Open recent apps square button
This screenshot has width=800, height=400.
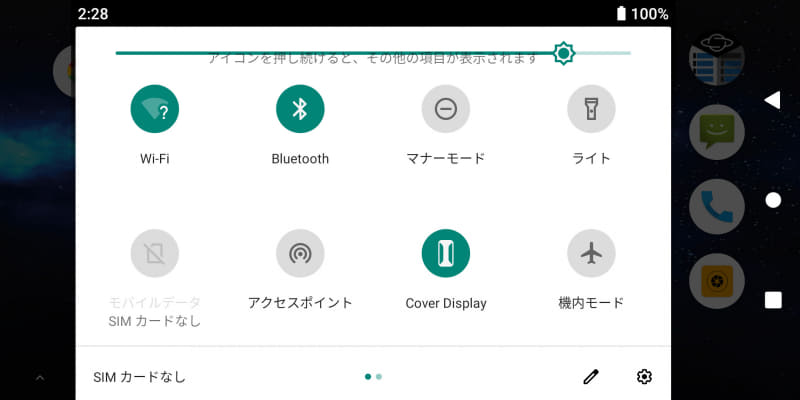tap(772, 300)
